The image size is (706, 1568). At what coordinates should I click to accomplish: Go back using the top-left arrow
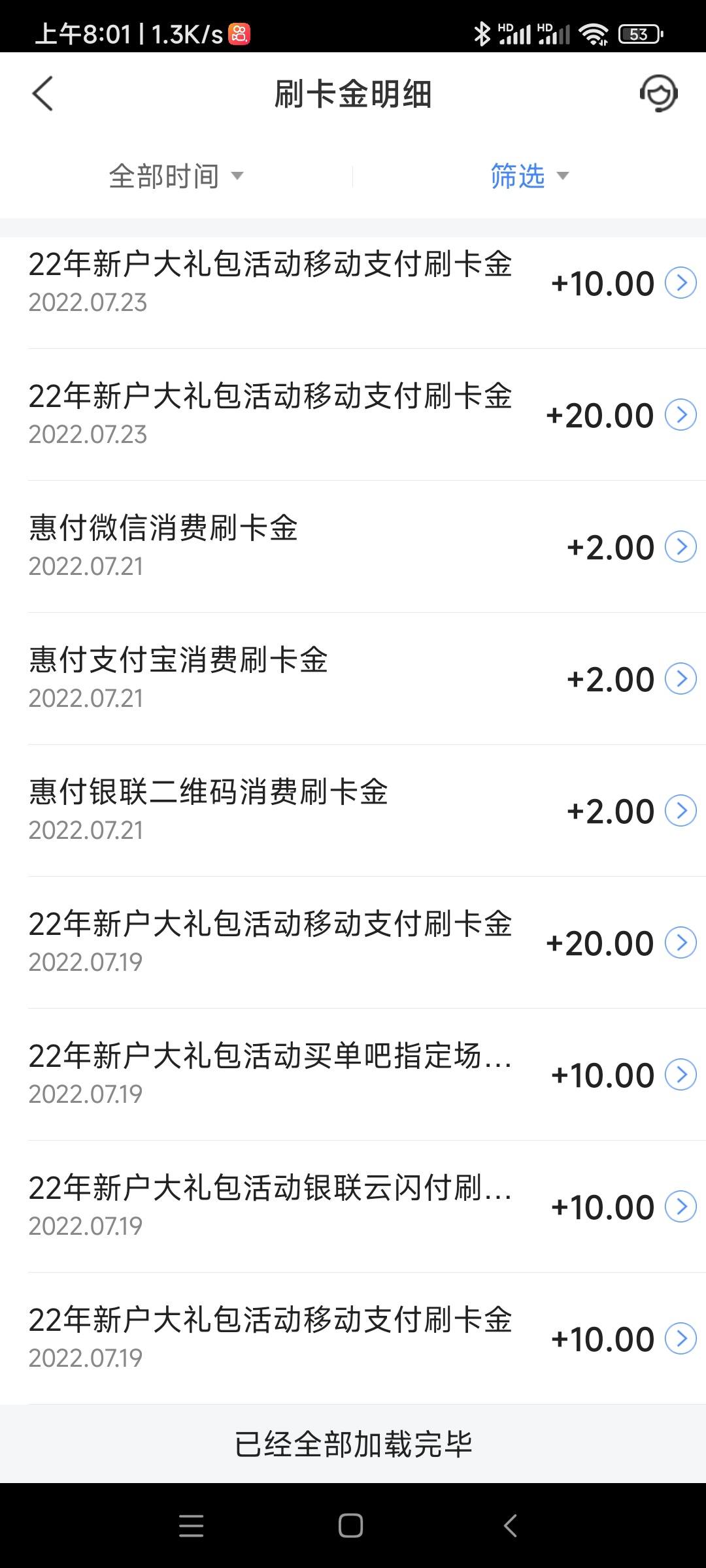tap(42, 93)
